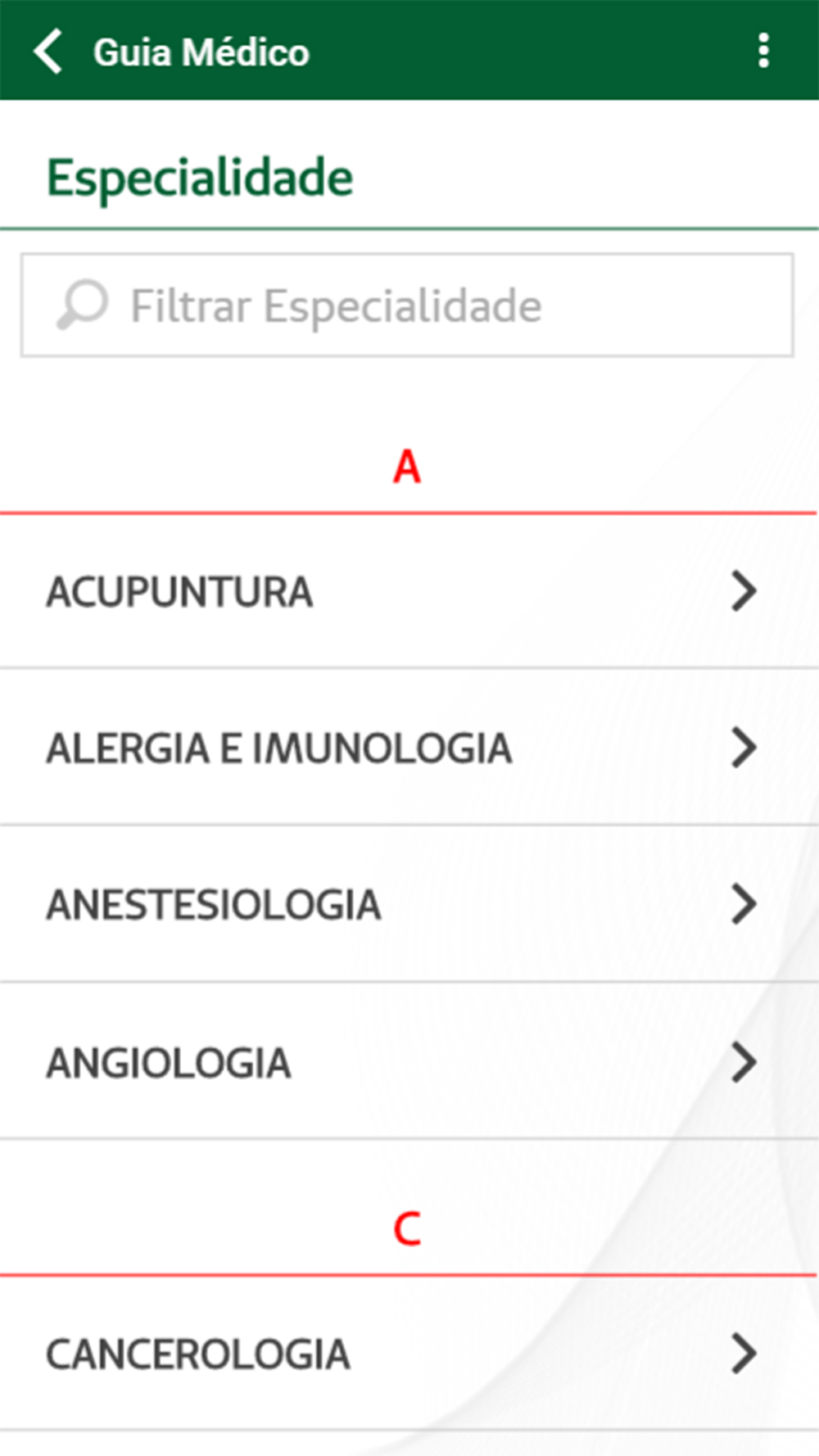Tap the Filtrar Especialidade search field
819x1456 pixels.
tap(407, 305)
